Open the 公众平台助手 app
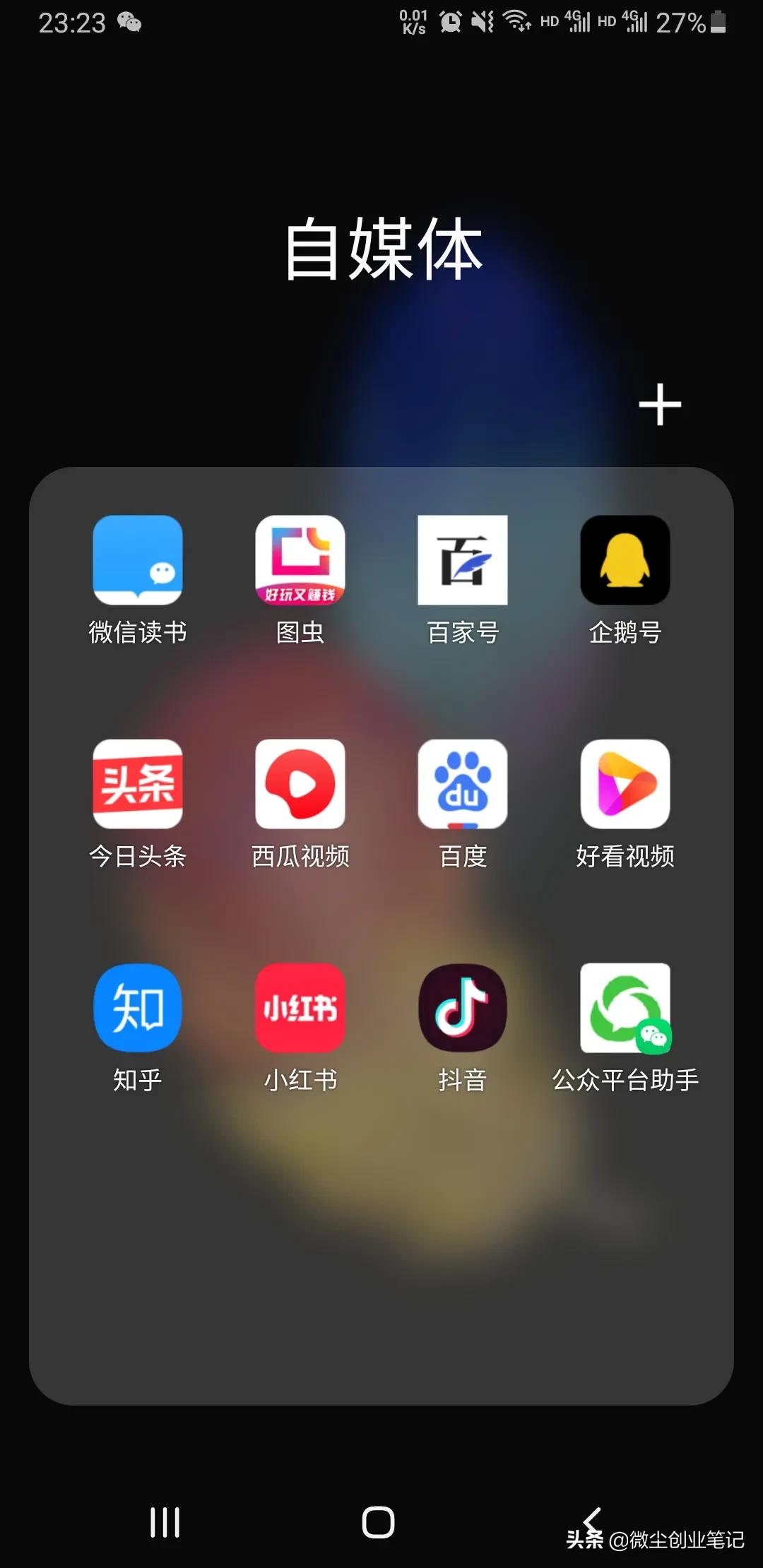This screenshot has width=763, height=1568. click(x=626, y=1010)
